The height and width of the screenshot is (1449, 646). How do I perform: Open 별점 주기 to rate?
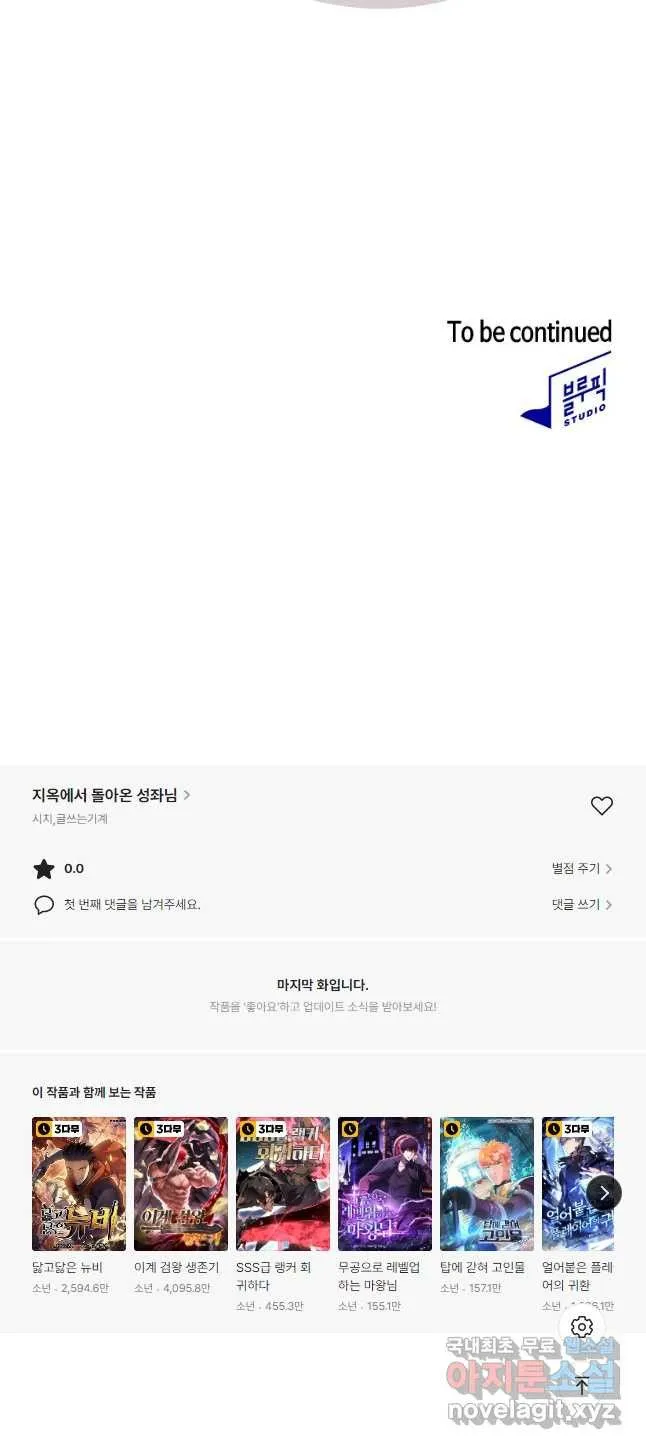(581, 869)
